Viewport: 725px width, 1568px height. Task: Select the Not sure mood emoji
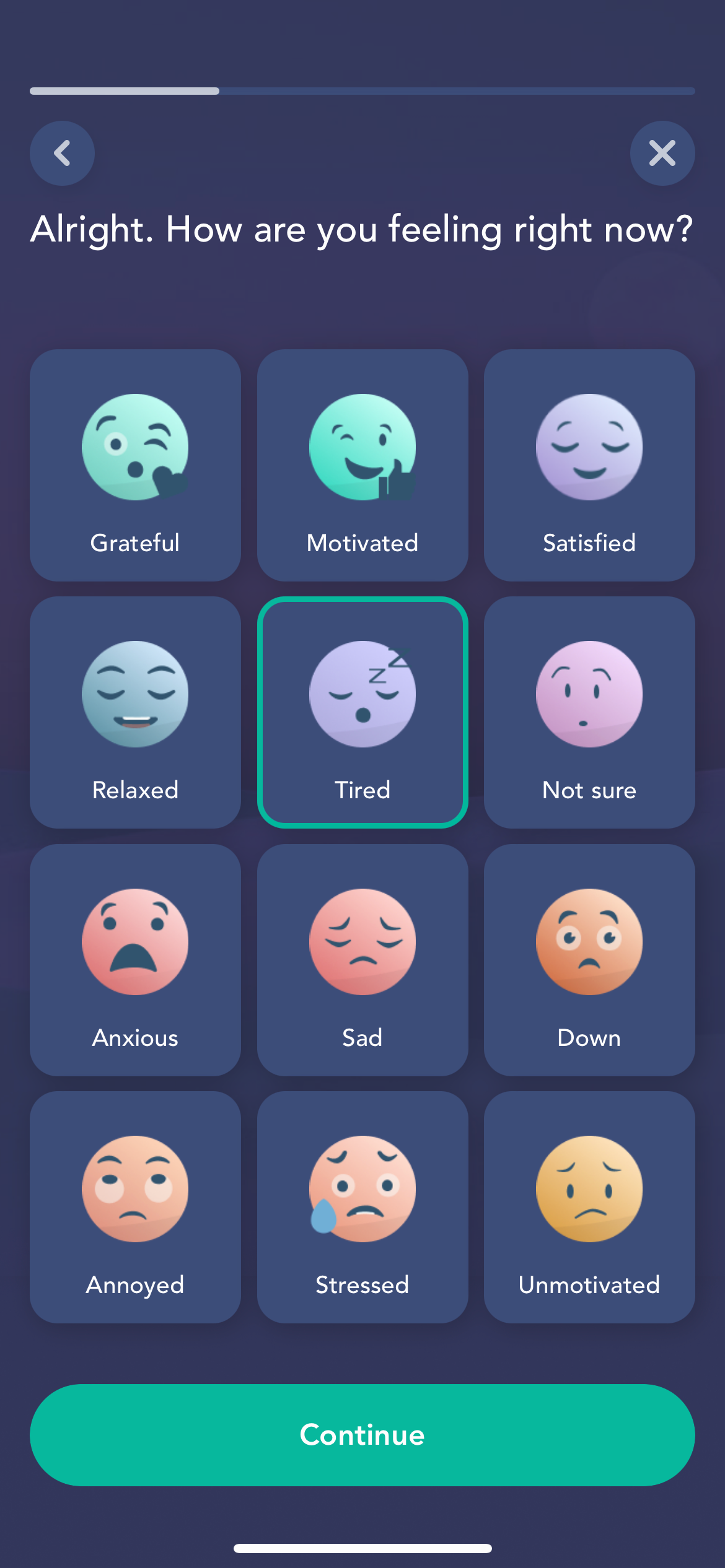(x=589, y=712)
